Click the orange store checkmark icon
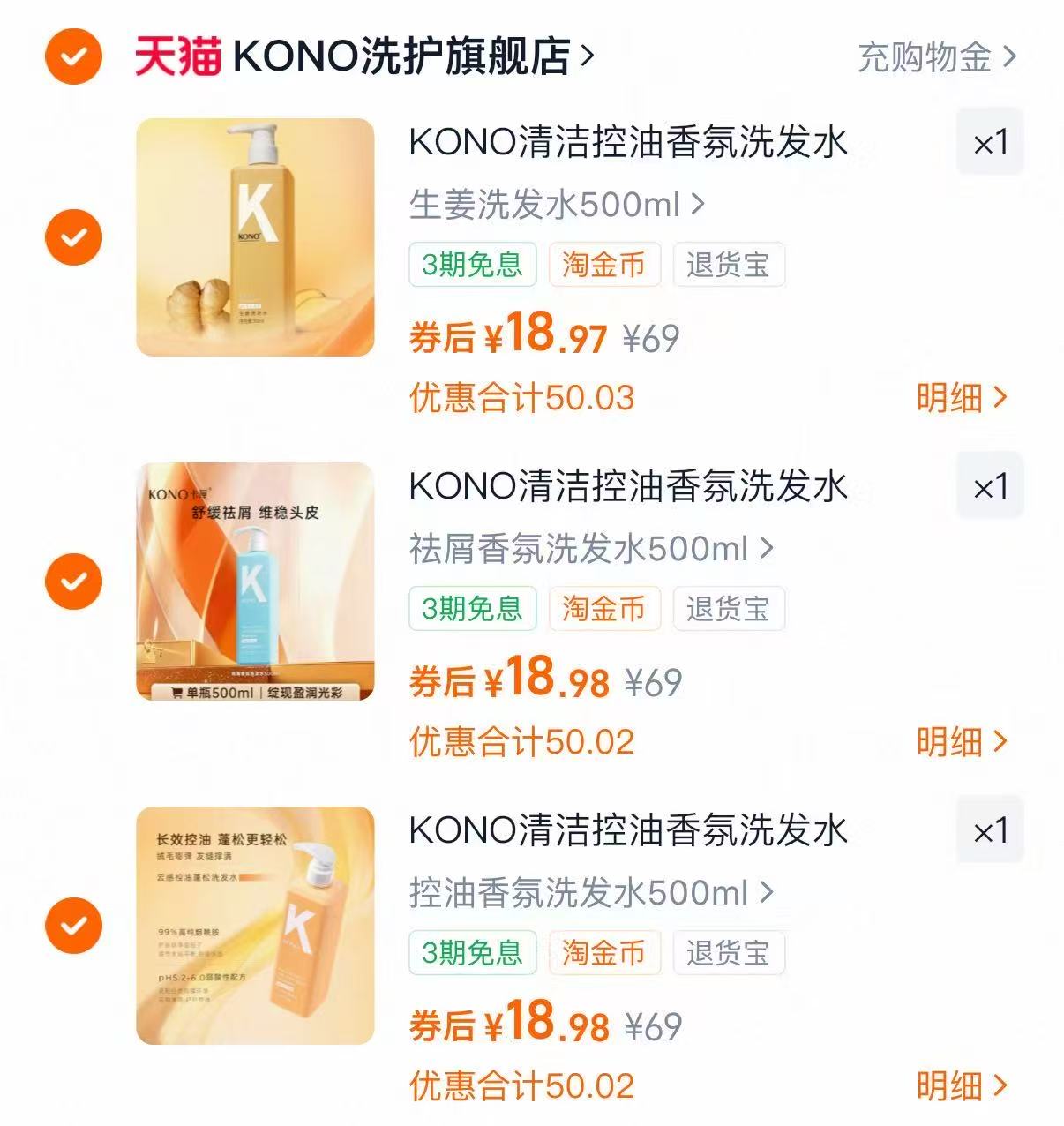 click(x=72, y=55)
